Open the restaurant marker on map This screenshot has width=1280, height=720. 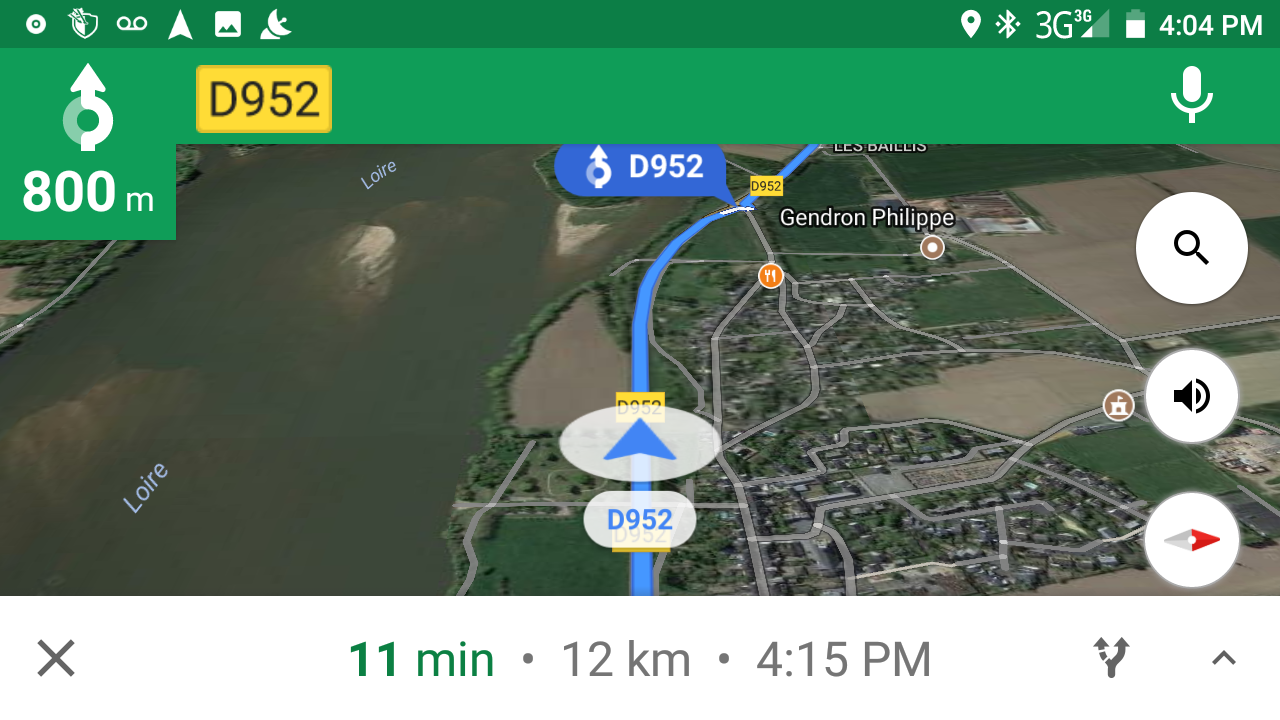[x=770, y=276]
